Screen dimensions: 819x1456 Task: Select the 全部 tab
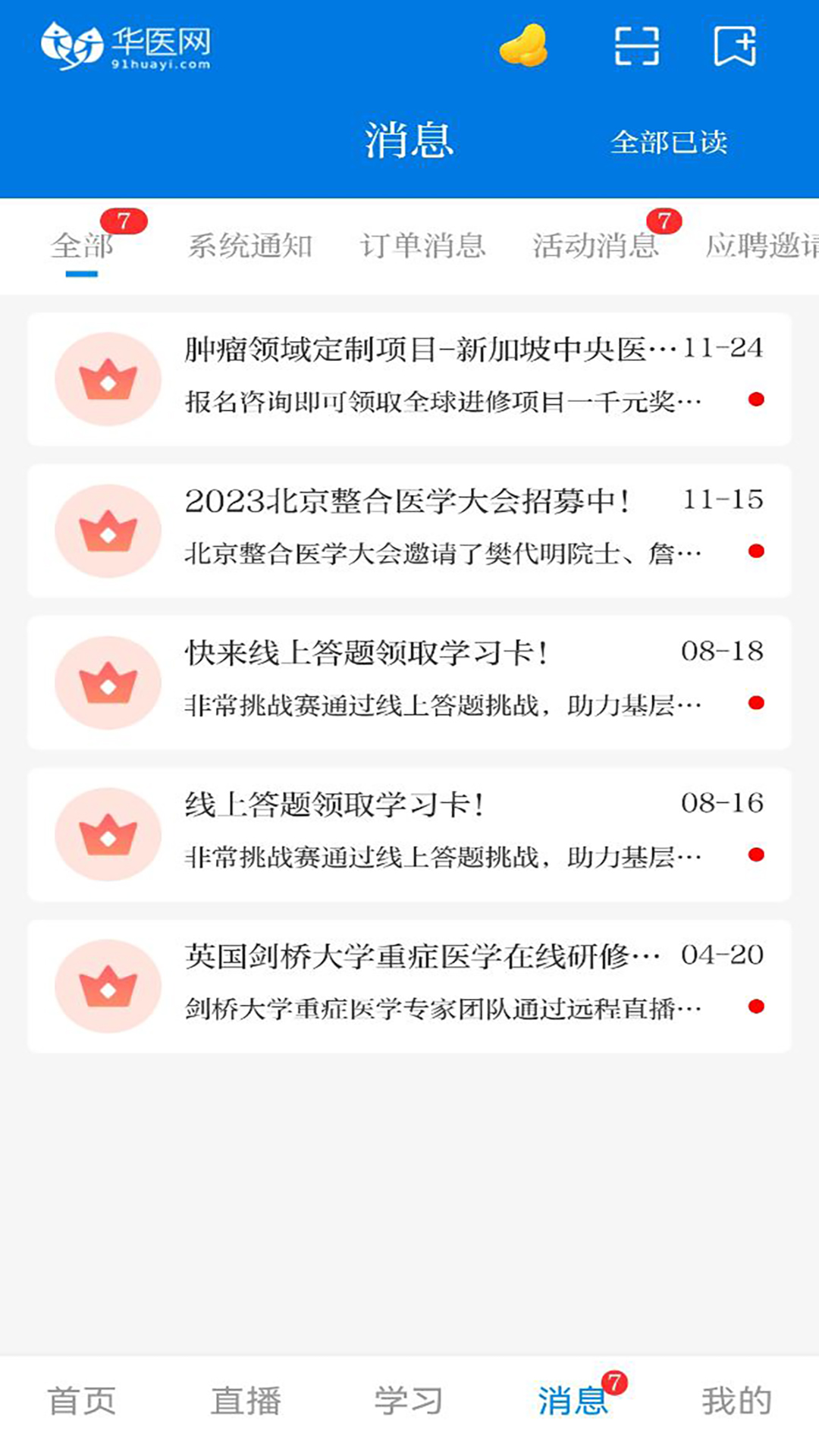tap(82, 246)
